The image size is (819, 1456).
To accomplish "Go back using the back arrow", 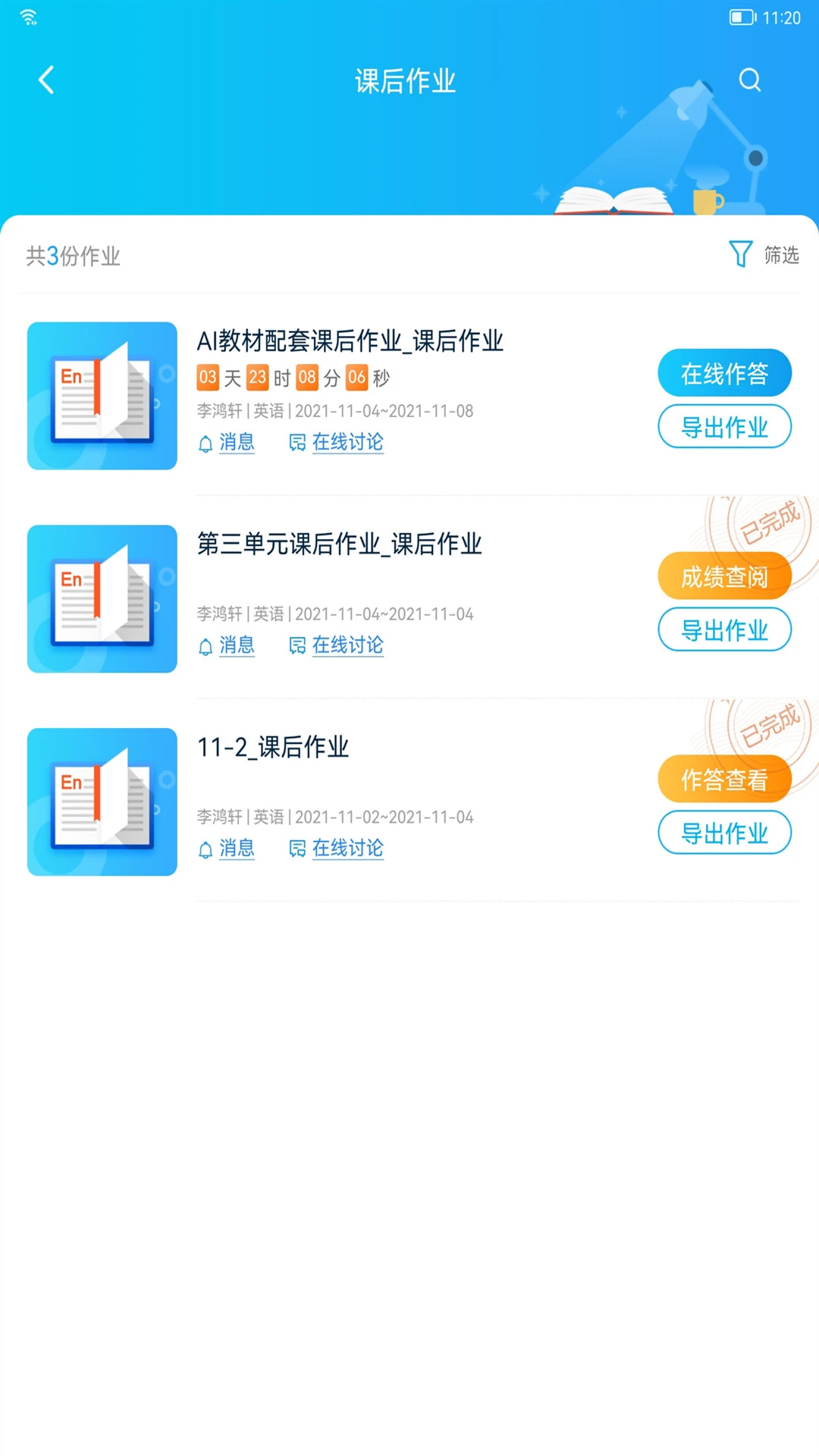I will click(45, 80).
